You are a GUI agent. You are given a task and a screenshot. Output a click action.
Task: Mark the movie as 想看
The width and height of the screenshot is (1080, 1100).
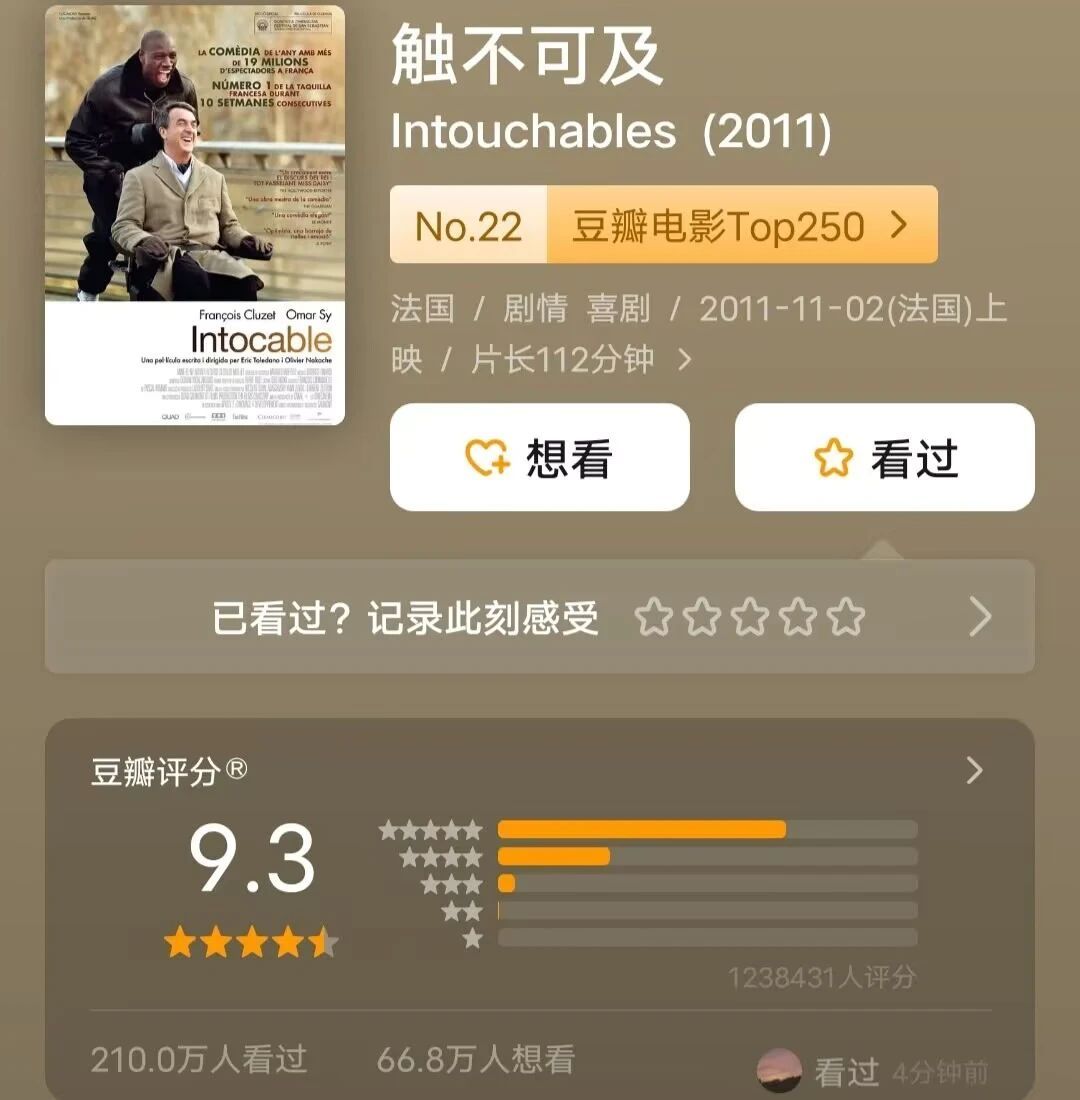coord(539,458)
